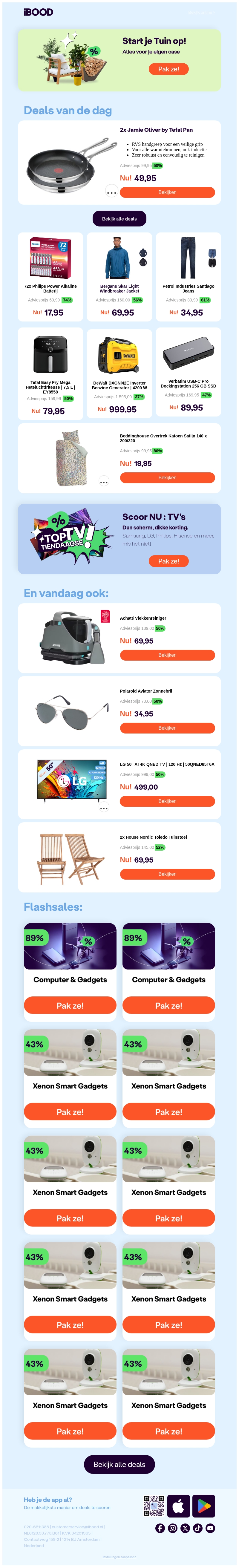Open iBOOD's YouTube channel
239x1568 pixels.
coord(210,1528)
